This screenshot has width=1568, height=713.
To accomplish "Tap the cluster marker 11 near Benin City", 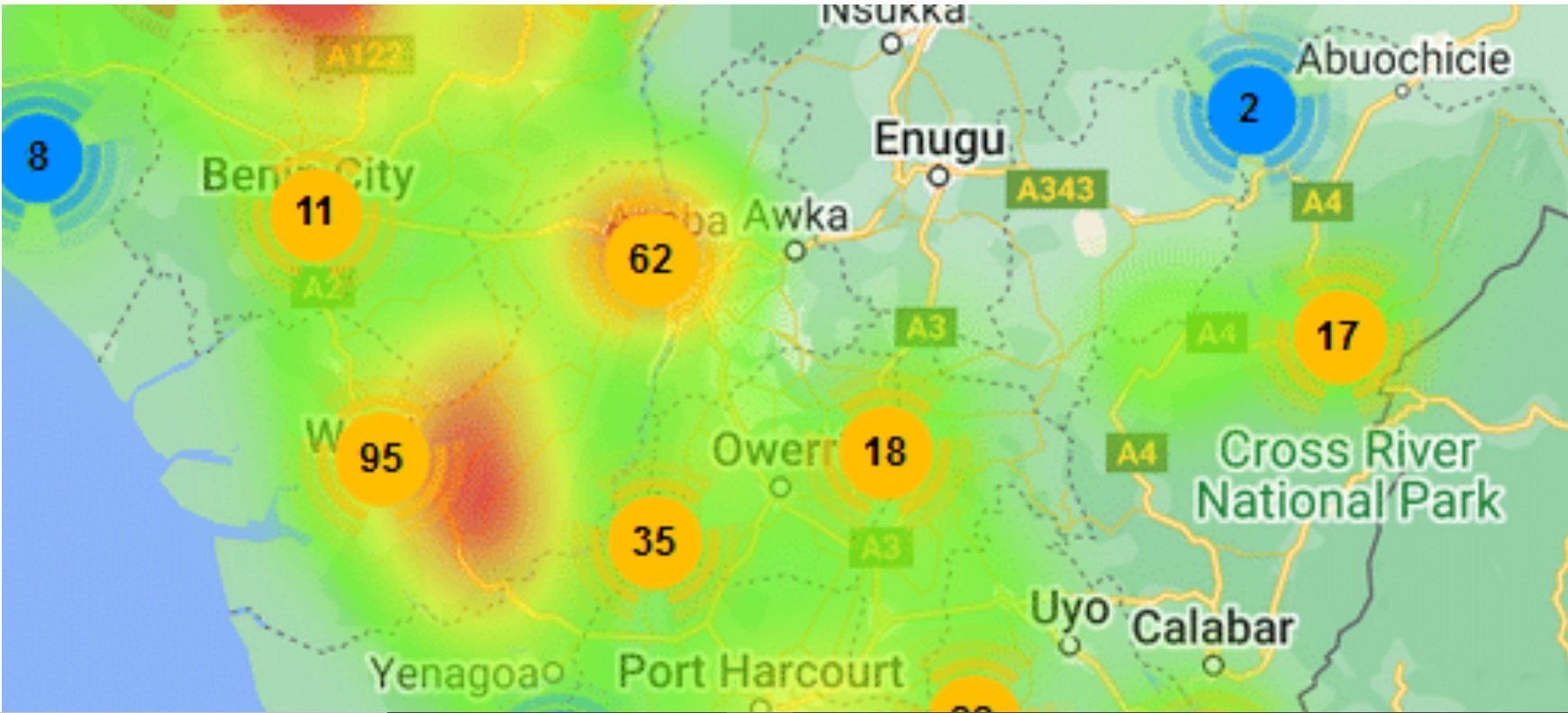I will (315, 213).
